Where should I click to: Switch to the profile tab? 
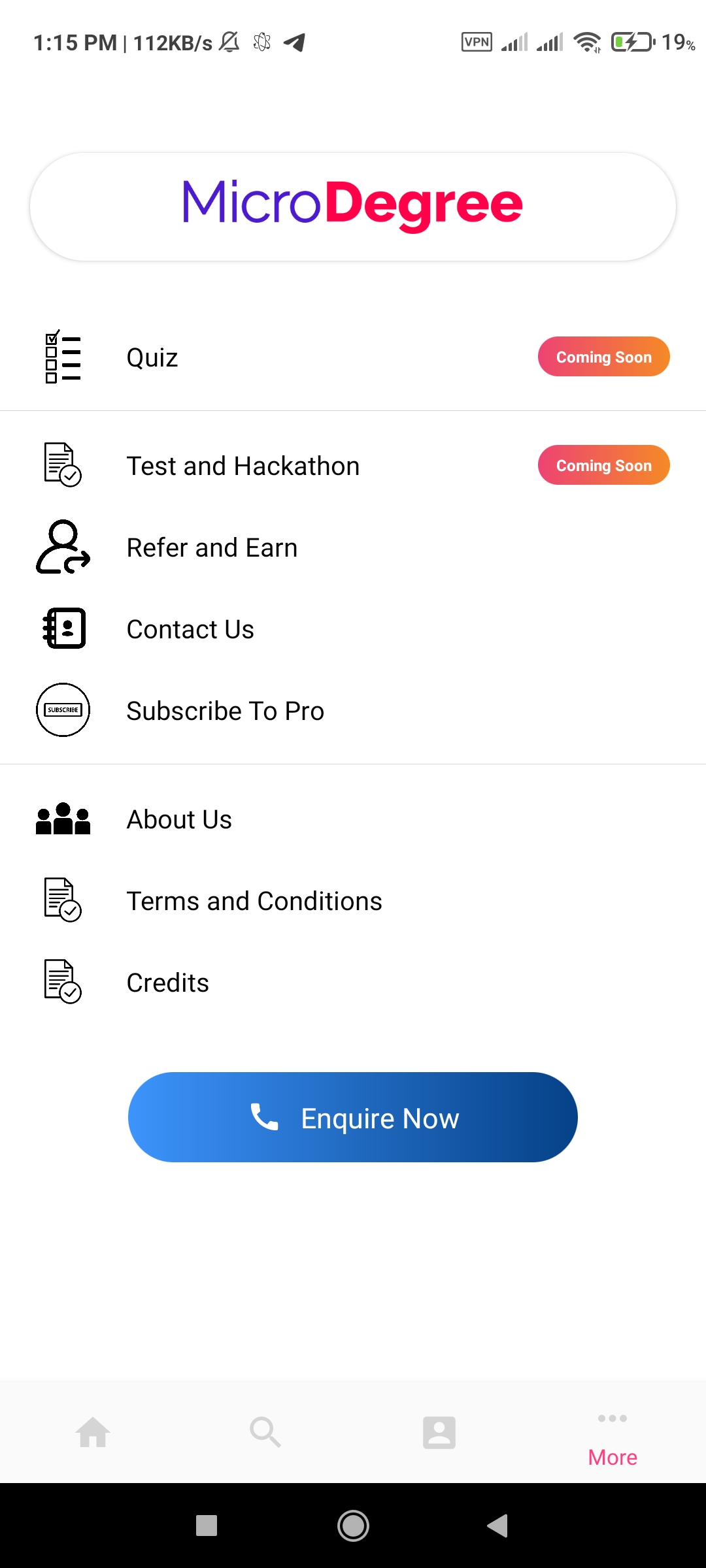[439, 1432]
